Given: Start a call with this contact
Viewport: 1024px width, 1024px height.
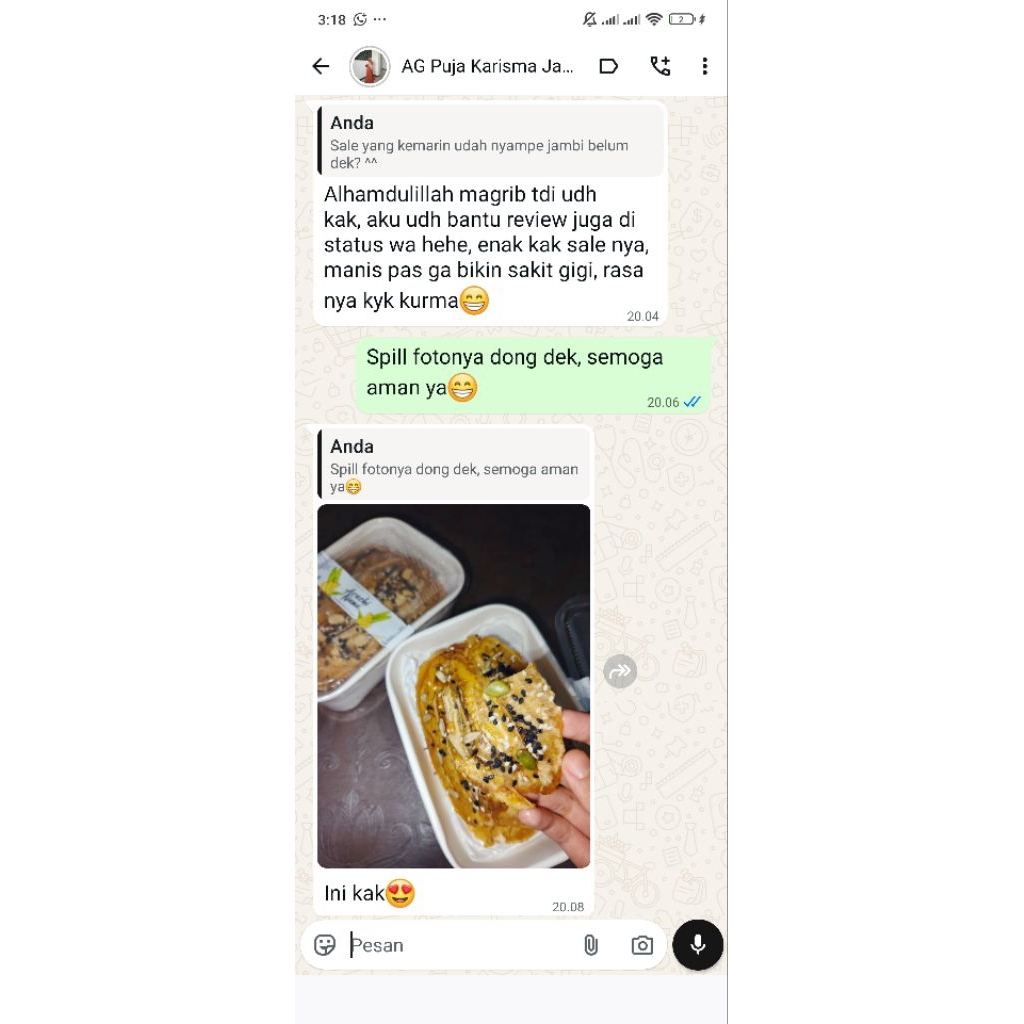Looking at the screenshot, I should (x=660, y=66).
